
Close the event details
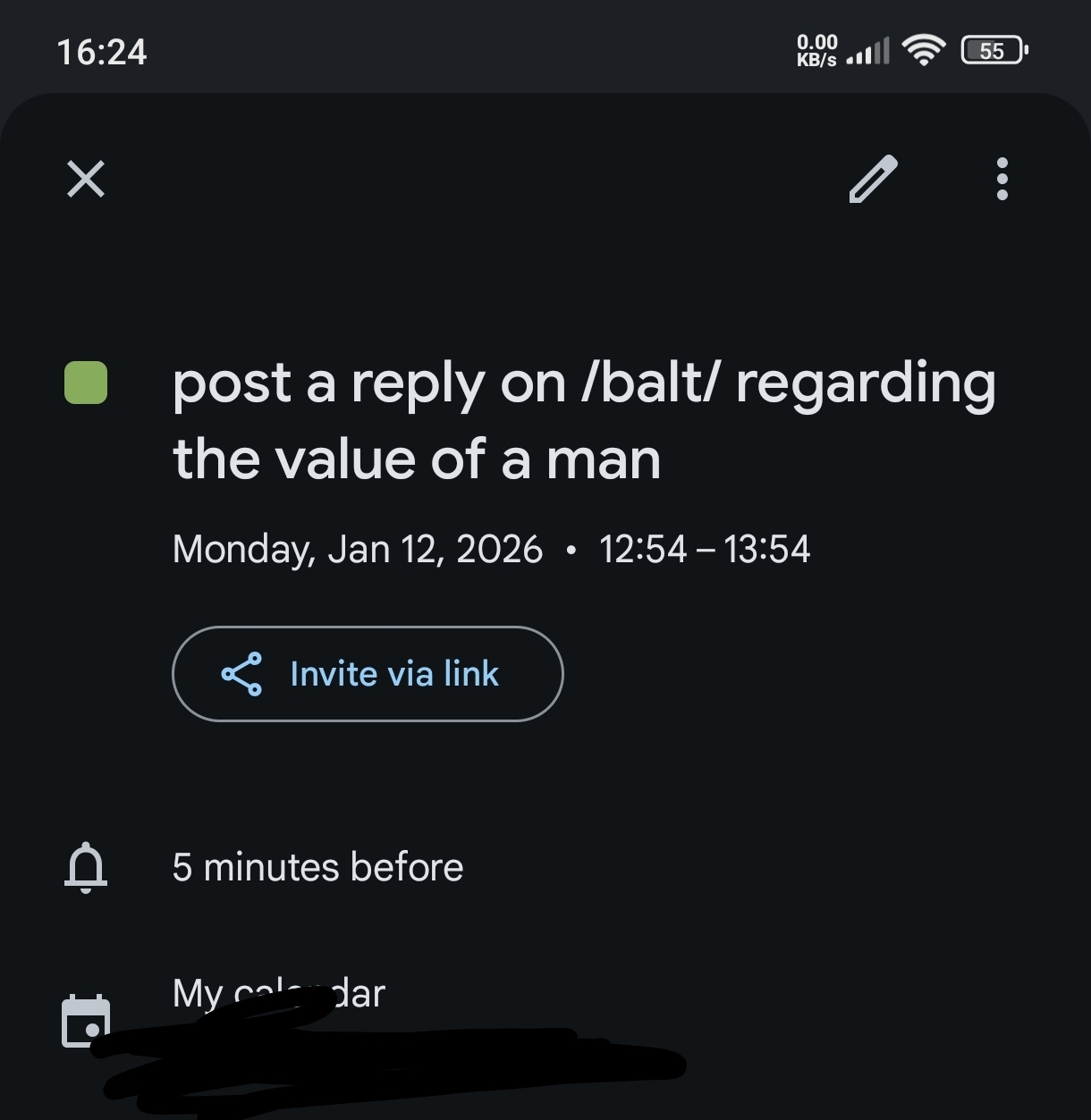coord(86,179)
